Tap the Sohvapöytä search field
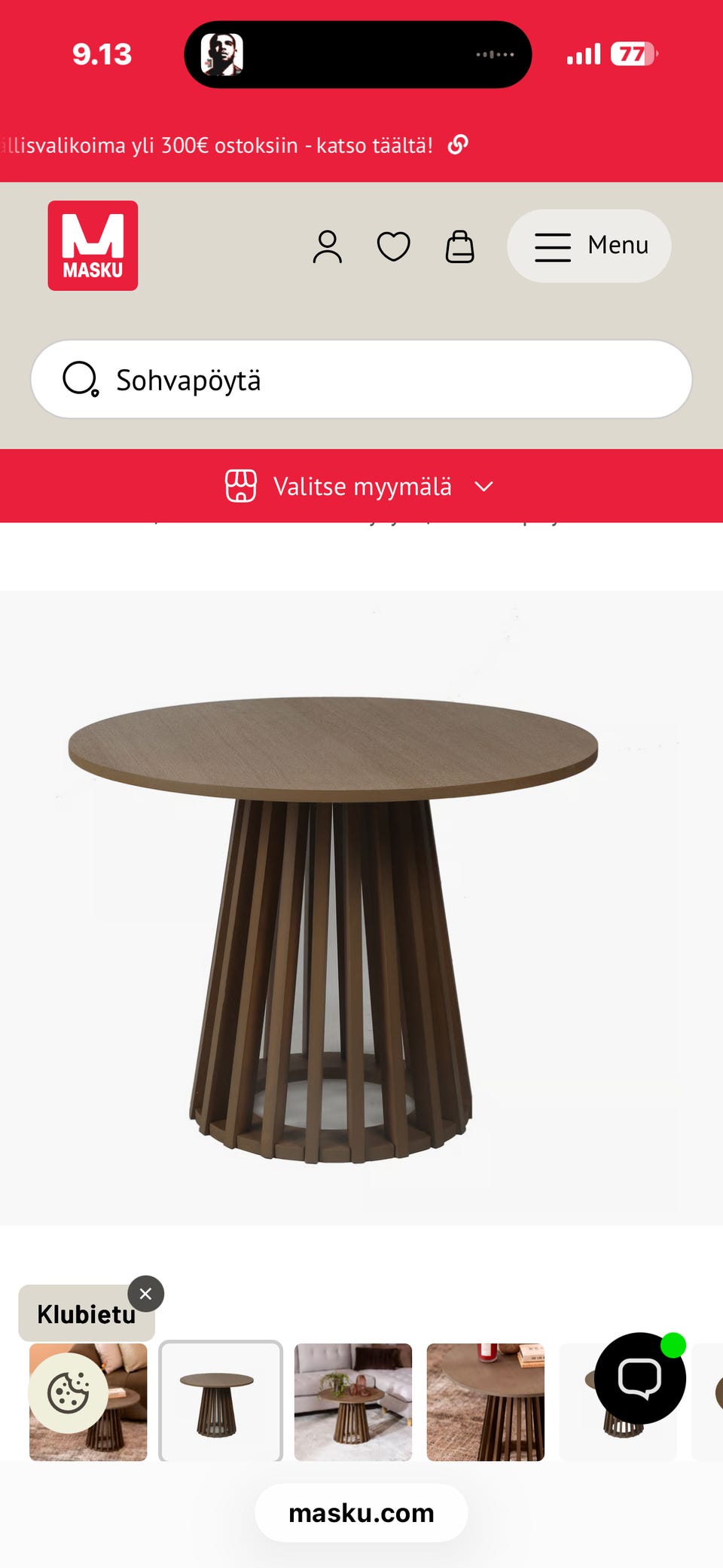This screenshot has height=1568, width=723. tap(361, 379)
